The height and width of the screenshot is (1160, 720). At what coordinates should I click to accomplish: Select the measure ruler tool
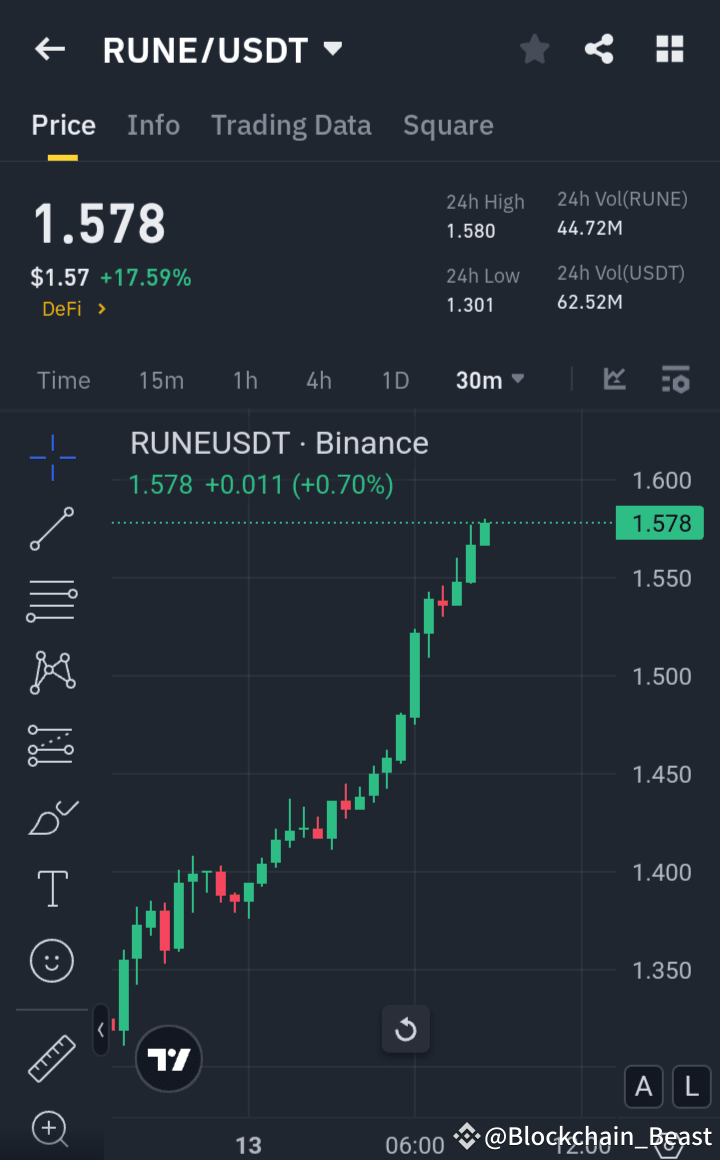51,1058
